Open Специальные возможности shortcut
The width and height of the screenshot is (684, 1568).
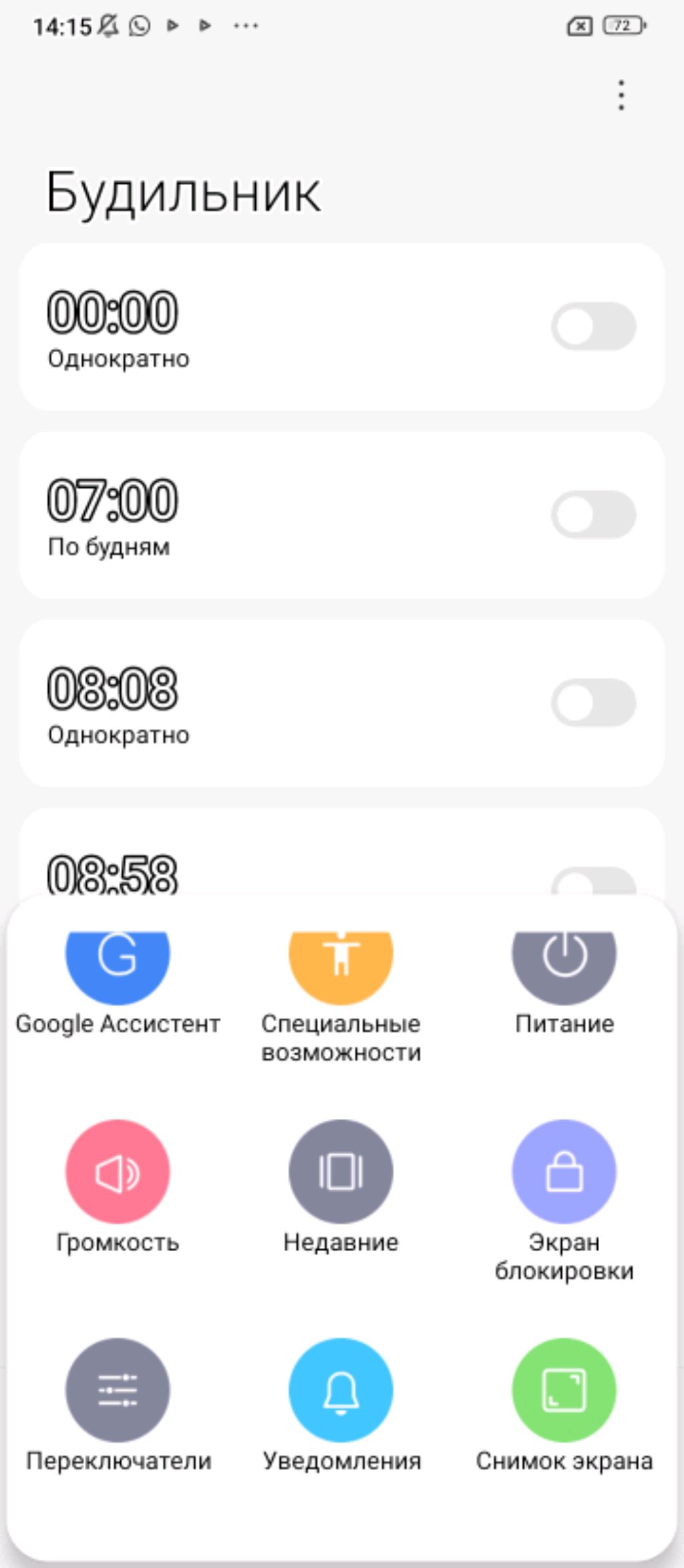pyautogui.click(x=341, y=962)
